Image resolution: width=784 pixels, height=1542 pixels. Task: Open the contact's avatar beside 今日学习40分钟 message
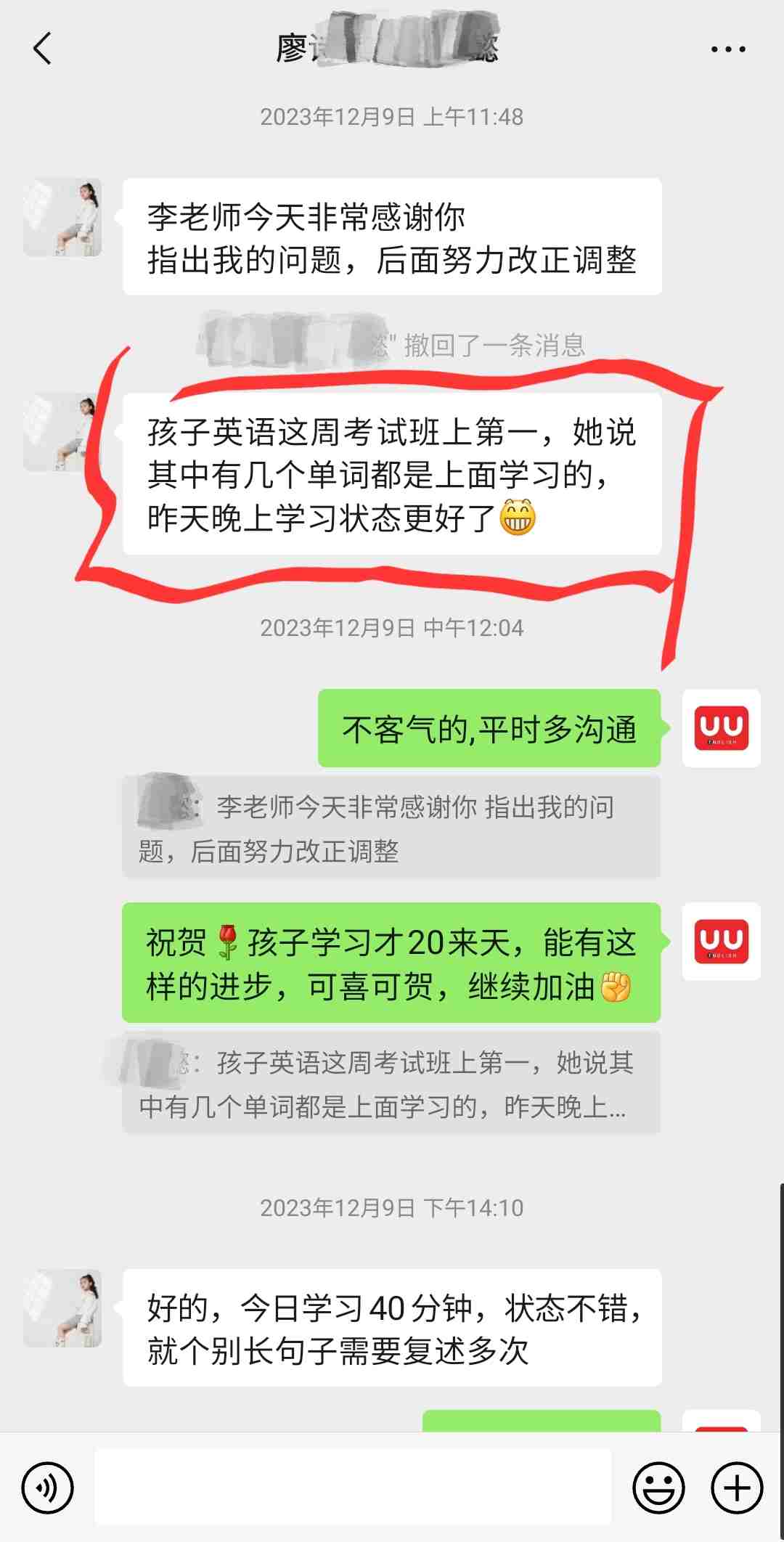[x=62, y=1308]
